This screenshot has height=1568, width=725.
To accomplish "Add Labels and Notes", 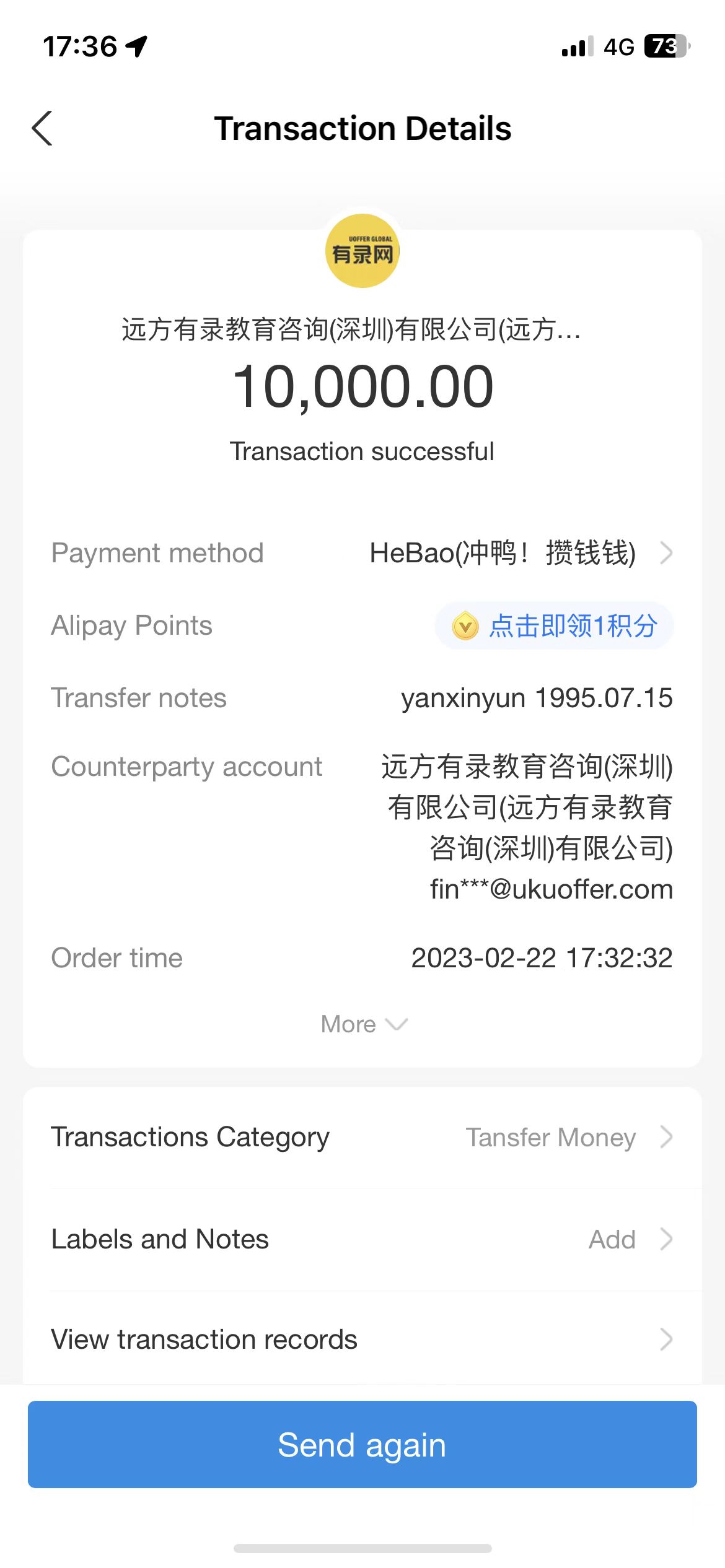I will coord(362,1240).
